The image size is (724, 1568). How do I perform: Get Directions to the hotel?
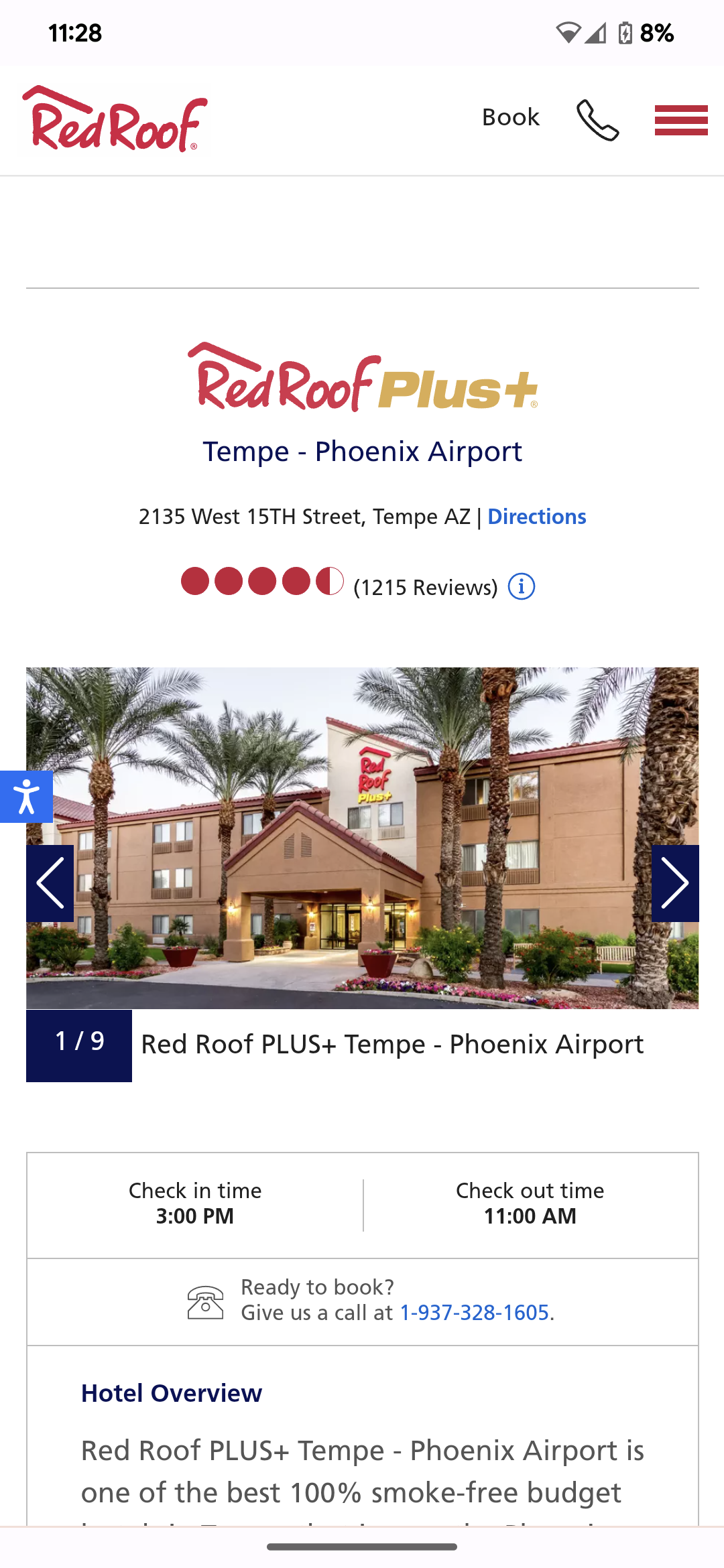(x=536, y=517)
